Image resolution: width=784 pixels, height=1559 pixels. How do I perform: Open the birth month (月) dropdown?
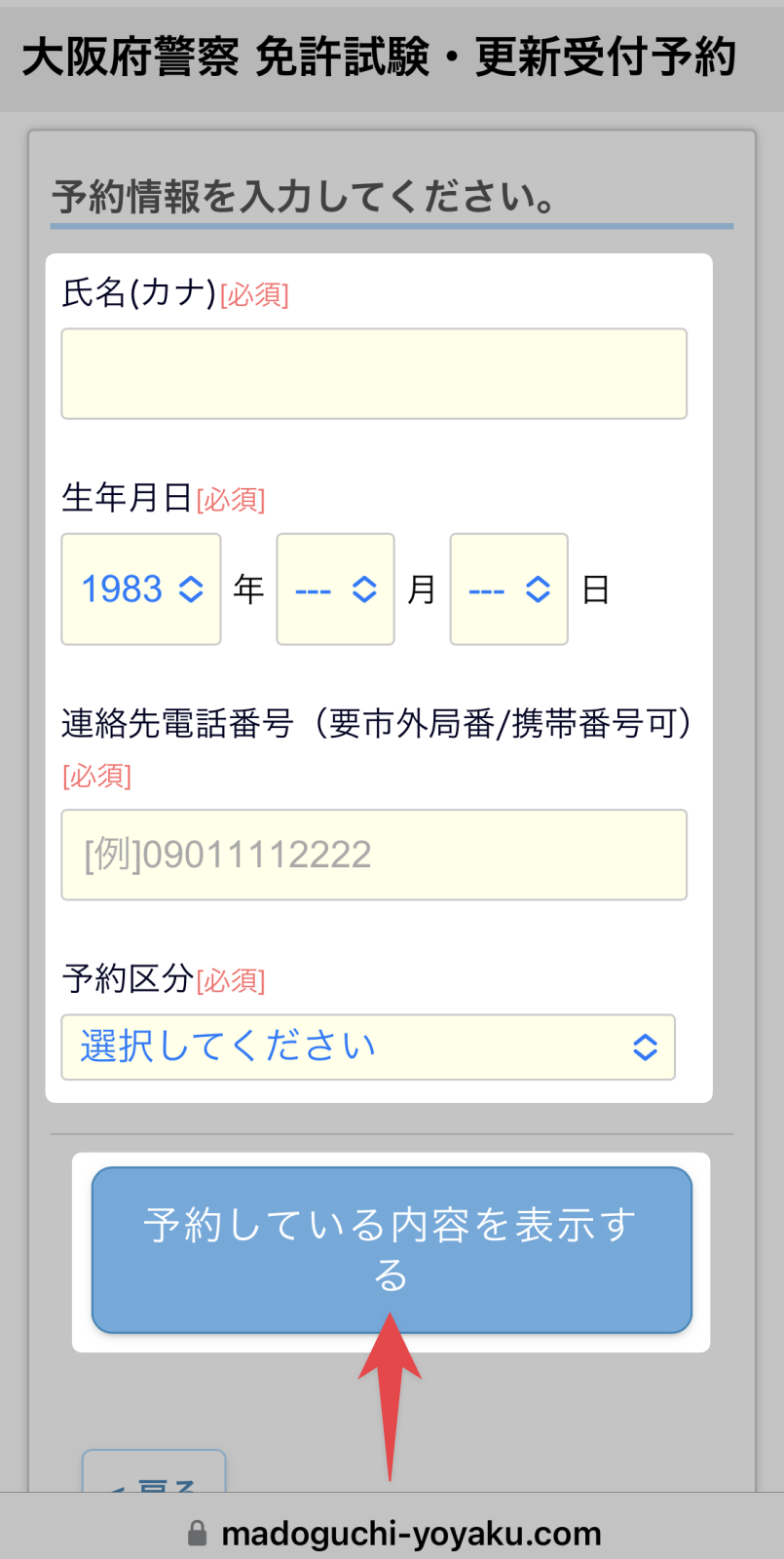335,589
